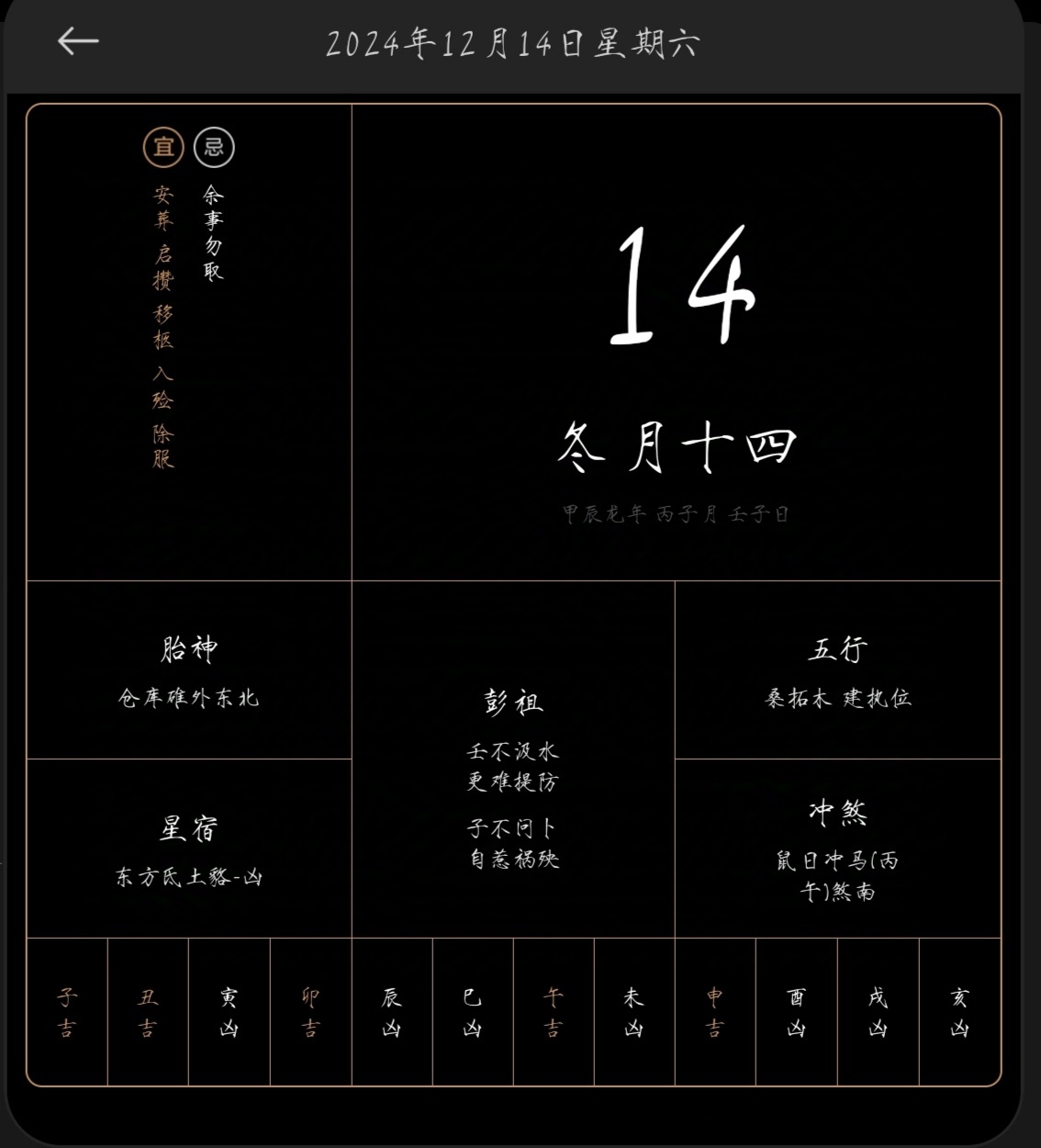The image size is (1041, 1148).
Task: Select the 午 hour cell
Action: (554, 1011)
